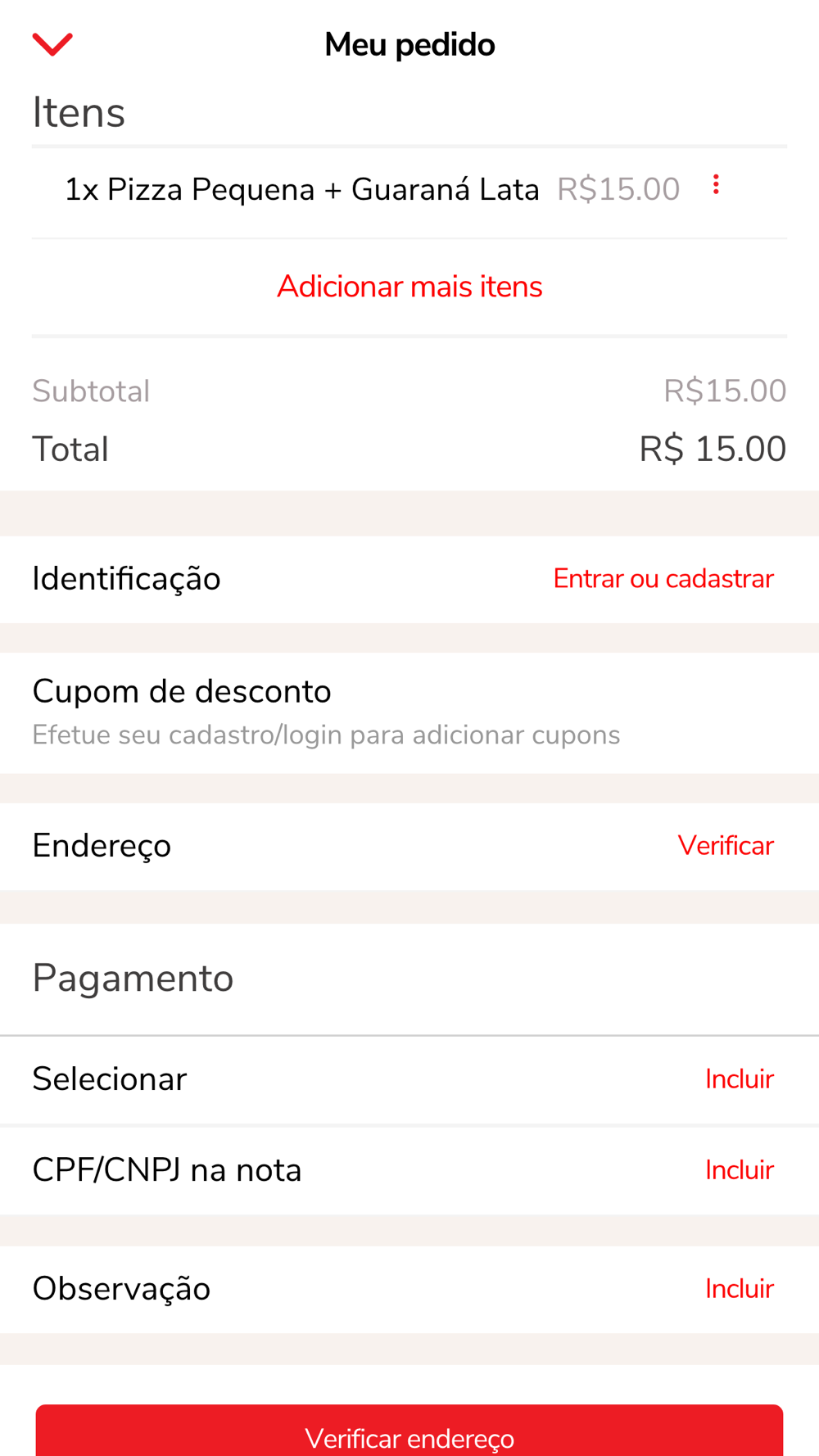Open options for Pizza Pequena + Guaraná Lata
This screenshot has height=1456, width=819.
(x=716, y=185)
